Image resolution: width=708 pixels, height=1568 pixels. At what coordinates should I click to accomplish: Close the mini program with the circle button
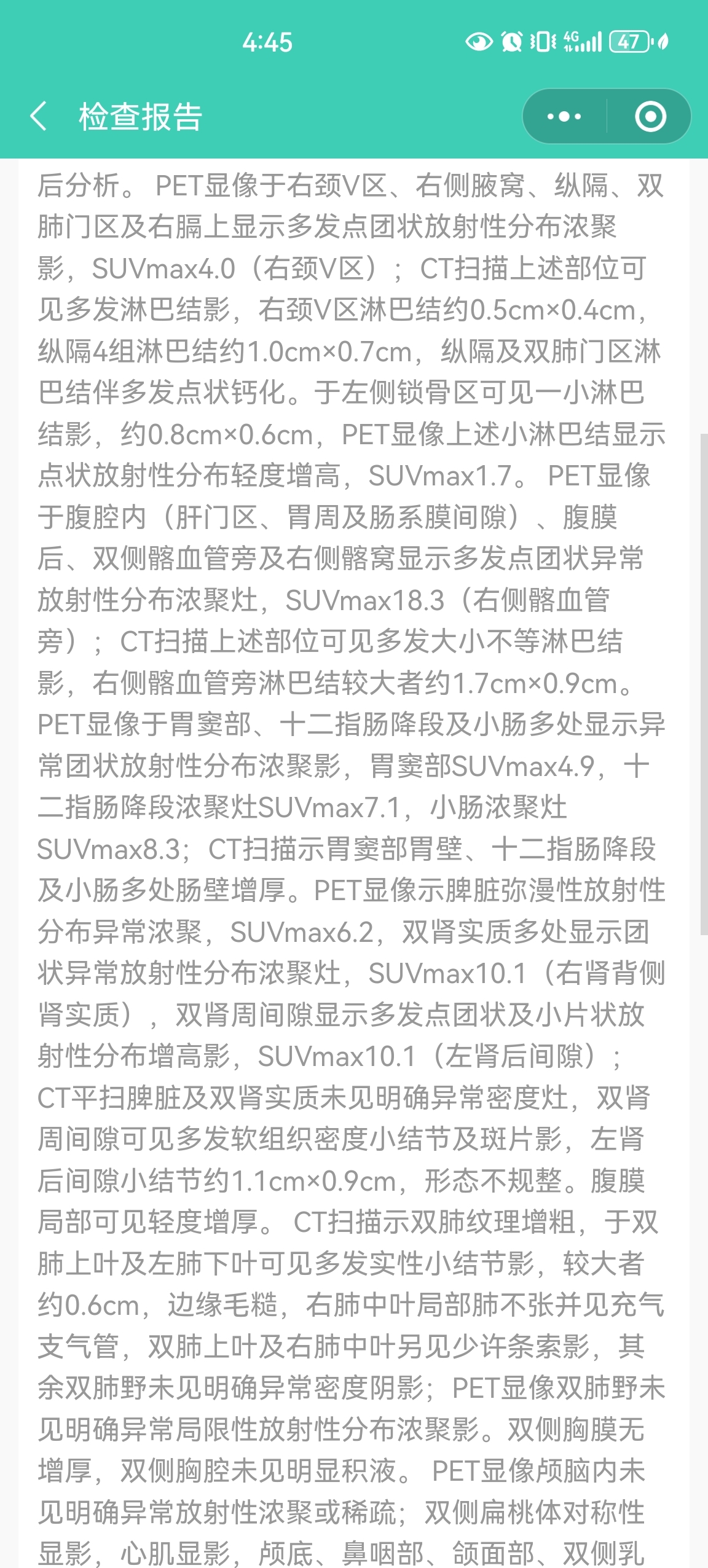point(650,116)
